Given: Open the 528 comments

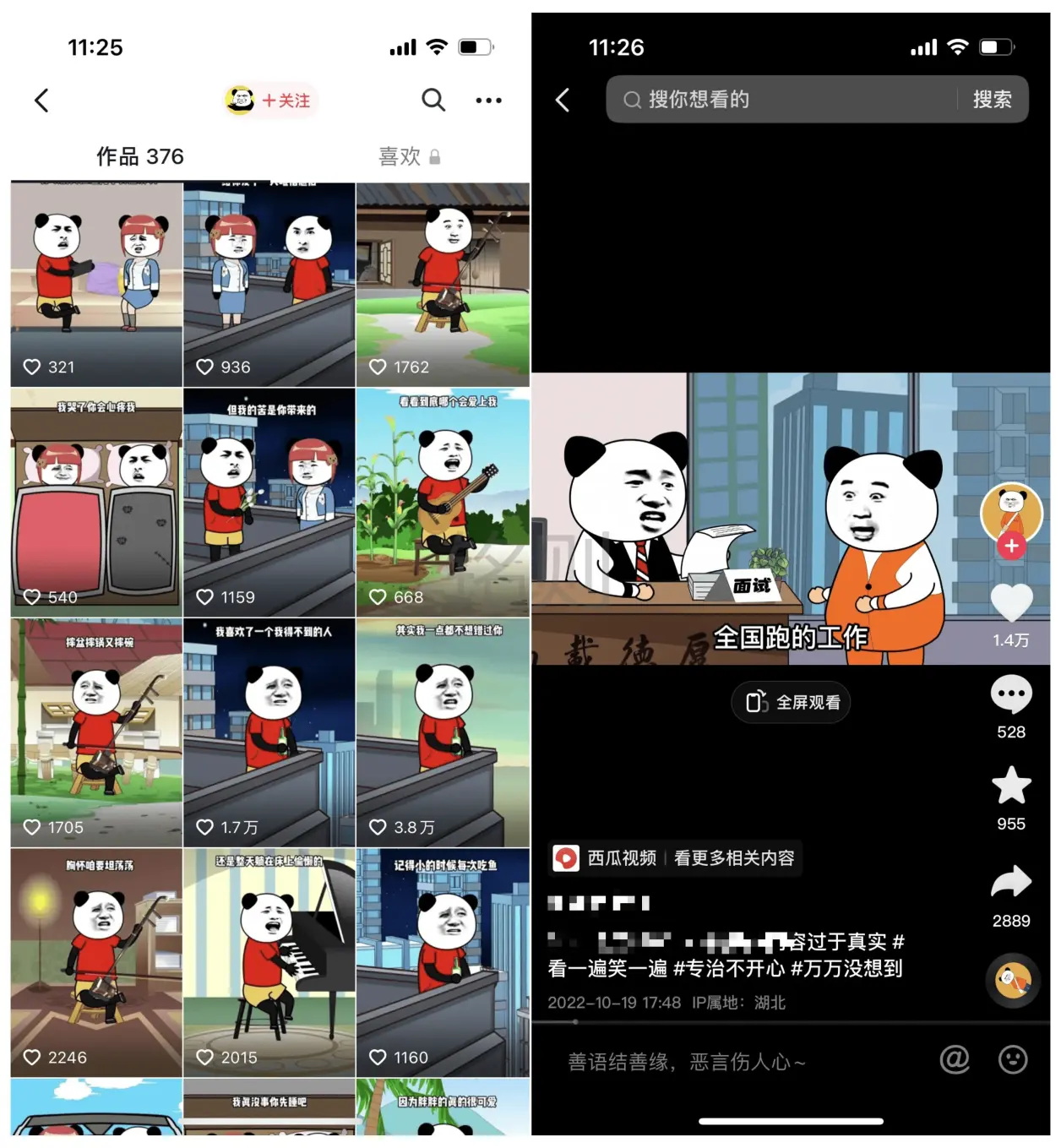Looking at the screenshot, I should (x=1011, y=695).
